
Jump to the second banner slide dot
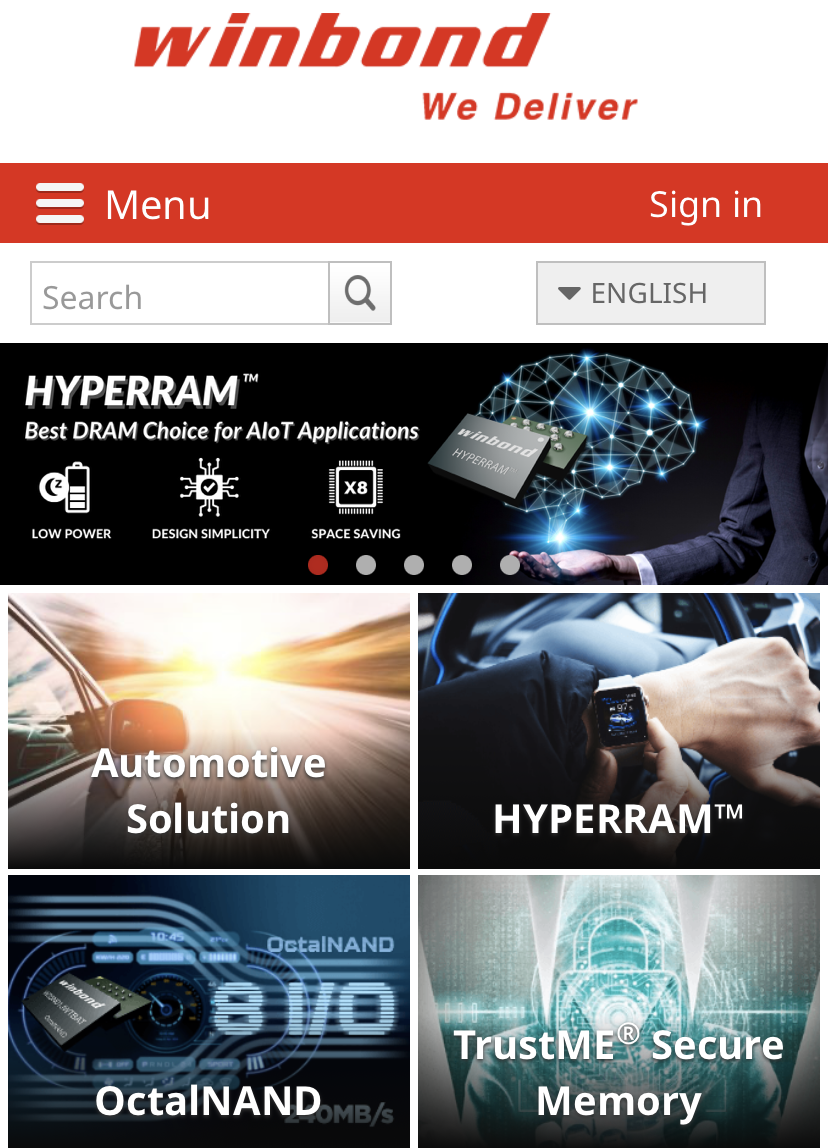(x=366, y=565)
